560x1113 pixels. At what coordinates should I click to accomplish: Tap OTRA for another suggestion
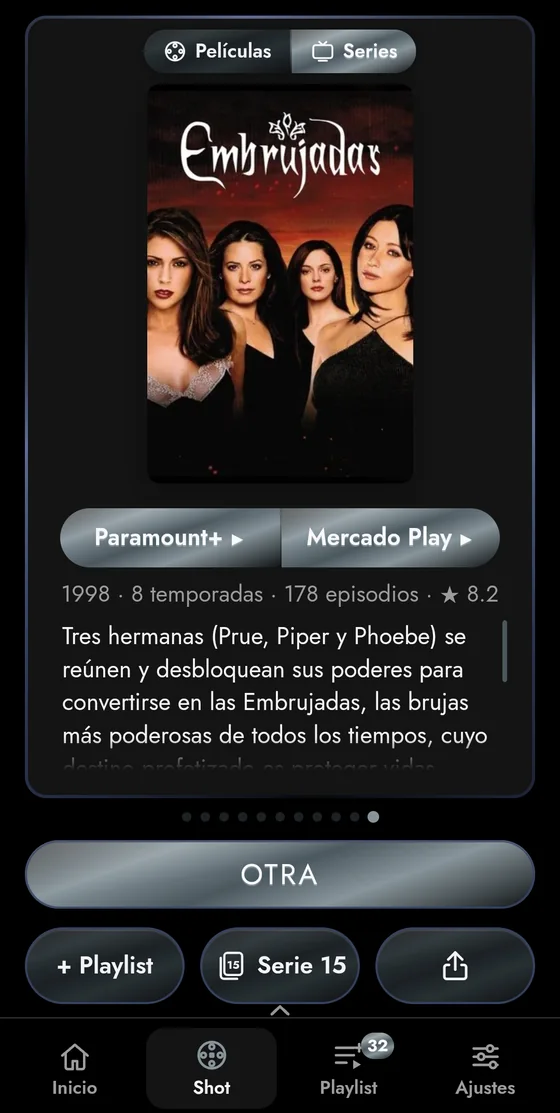pyautogui.click(x=280, y=874)
